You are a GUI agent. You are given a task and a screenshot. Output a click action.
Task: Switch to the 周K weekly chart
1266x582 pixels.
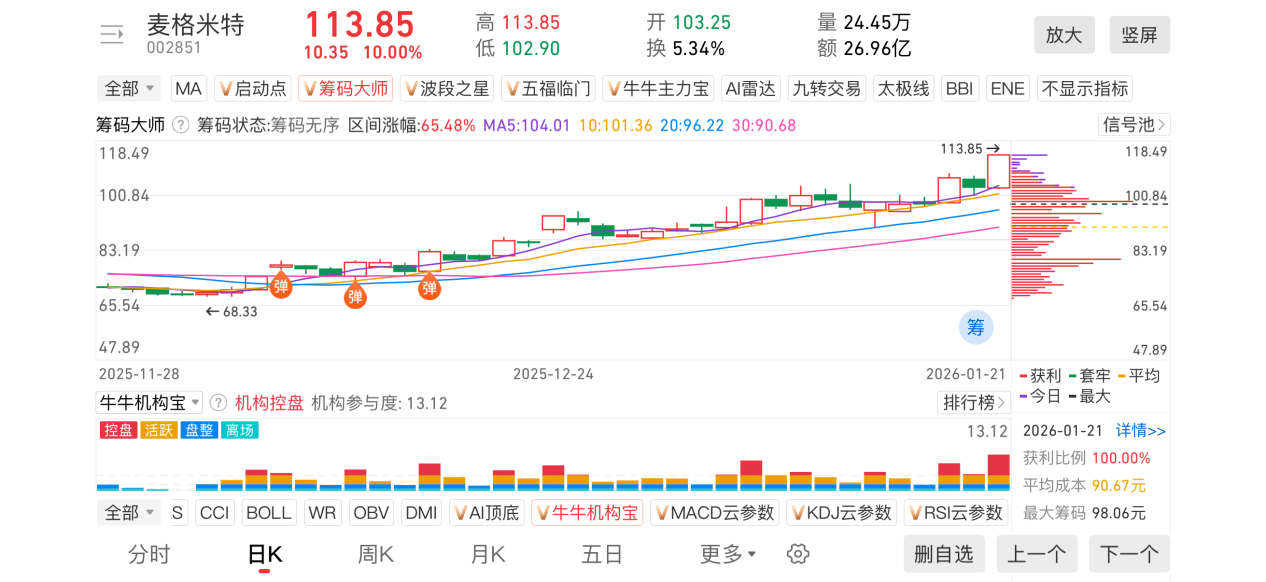[x=376, y=554]
